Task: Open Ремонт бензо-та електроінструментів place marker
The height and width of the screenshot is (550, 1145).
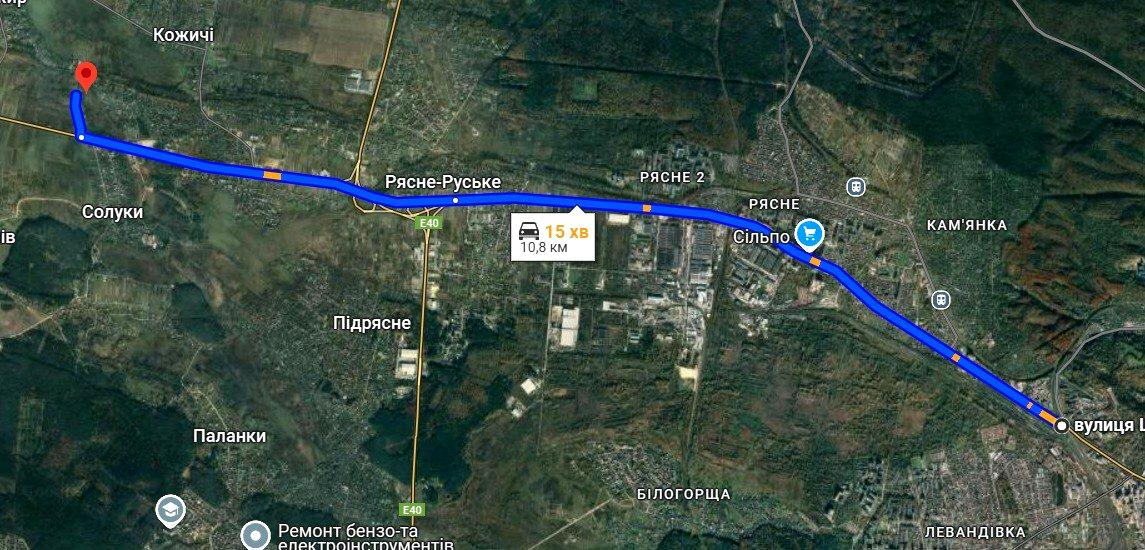Action: tap(257, 535)
